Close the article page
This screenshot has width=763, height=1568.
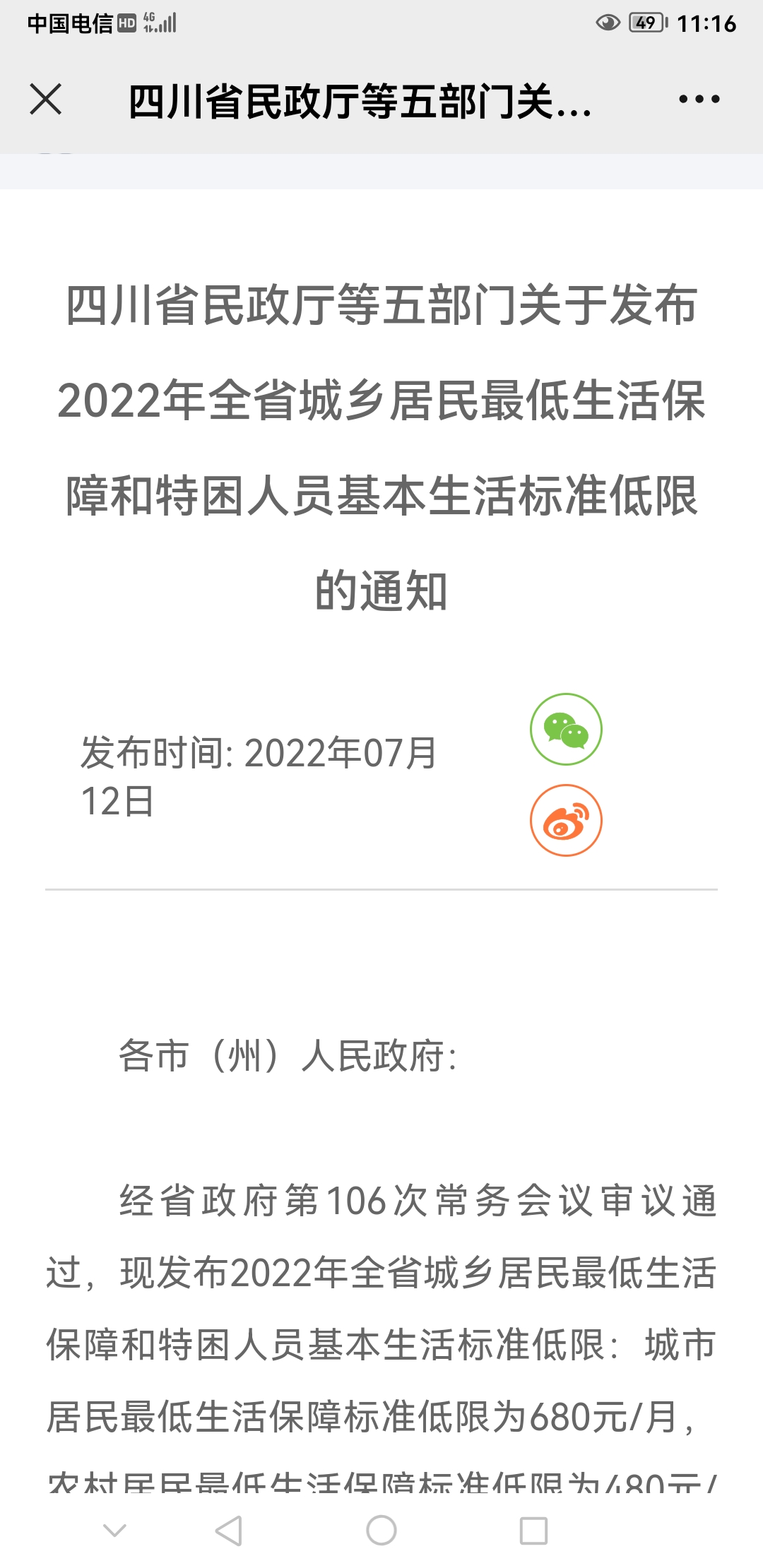click(x=46, y=99)
